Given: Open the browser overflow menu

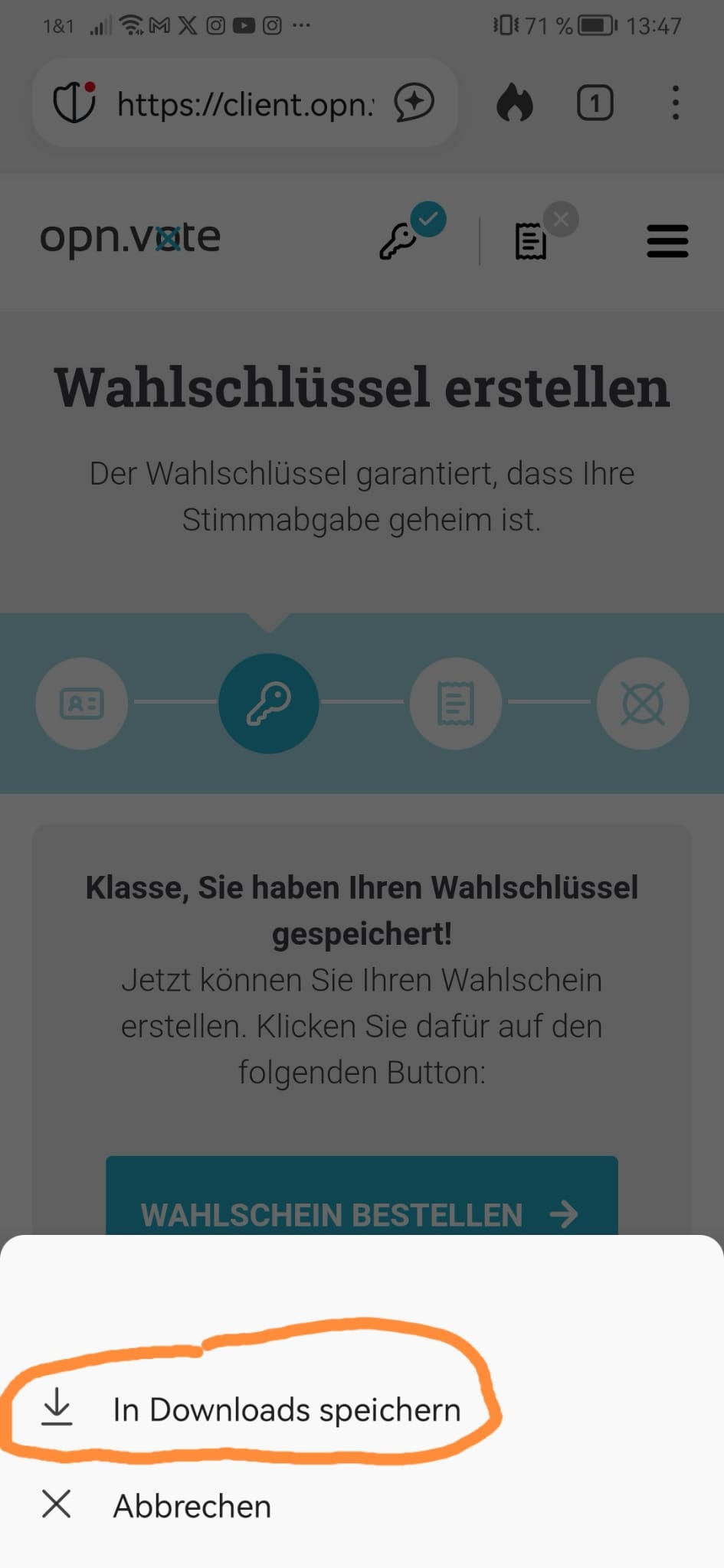Looking at the screenshot, I should point(675,103).
